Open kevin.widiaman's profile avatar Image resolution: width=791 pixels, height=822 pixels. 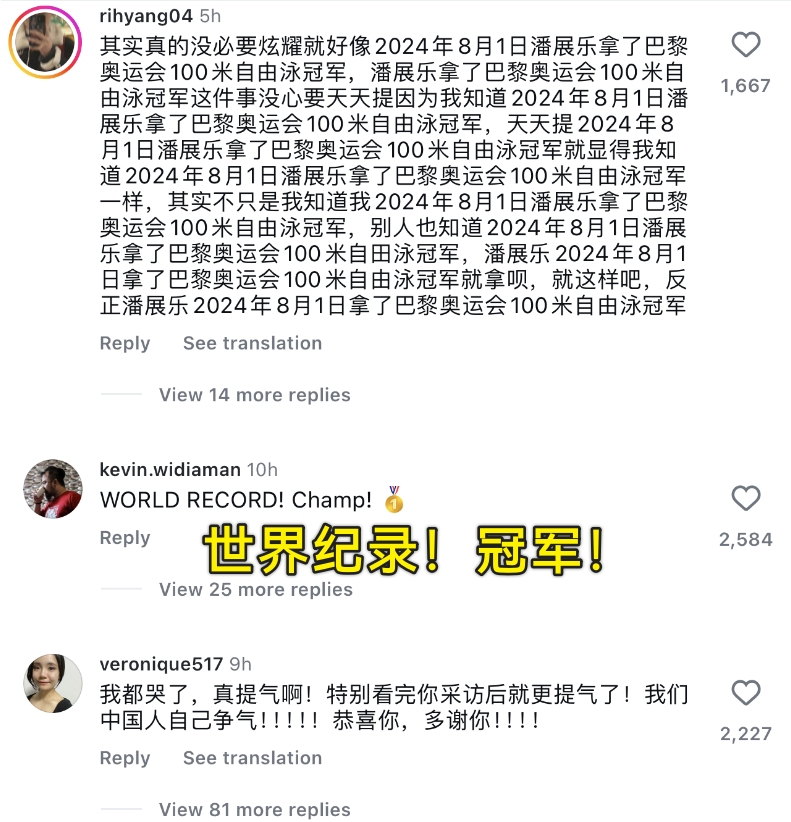52,489
